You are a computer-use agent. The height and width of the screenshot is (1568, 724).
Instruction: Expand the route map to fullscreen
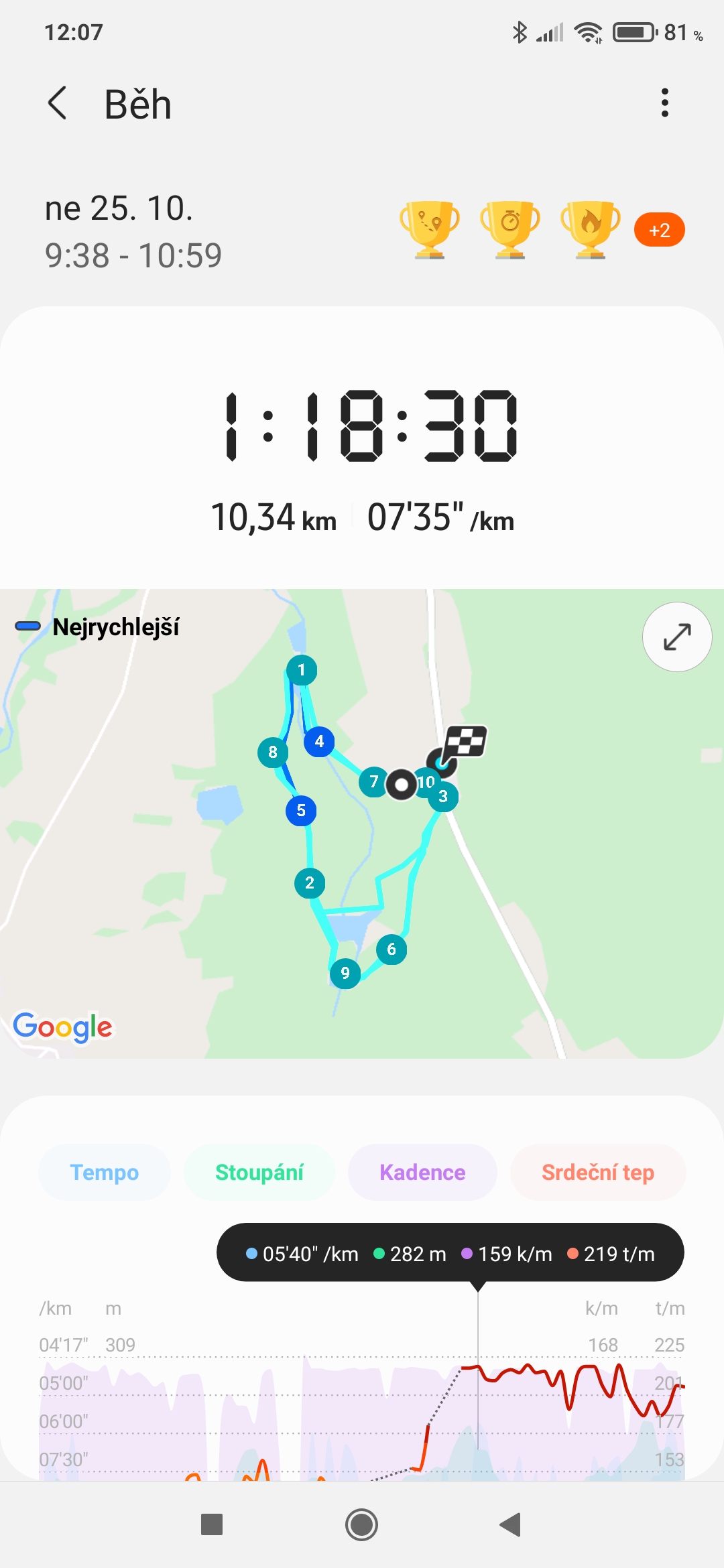677,637
